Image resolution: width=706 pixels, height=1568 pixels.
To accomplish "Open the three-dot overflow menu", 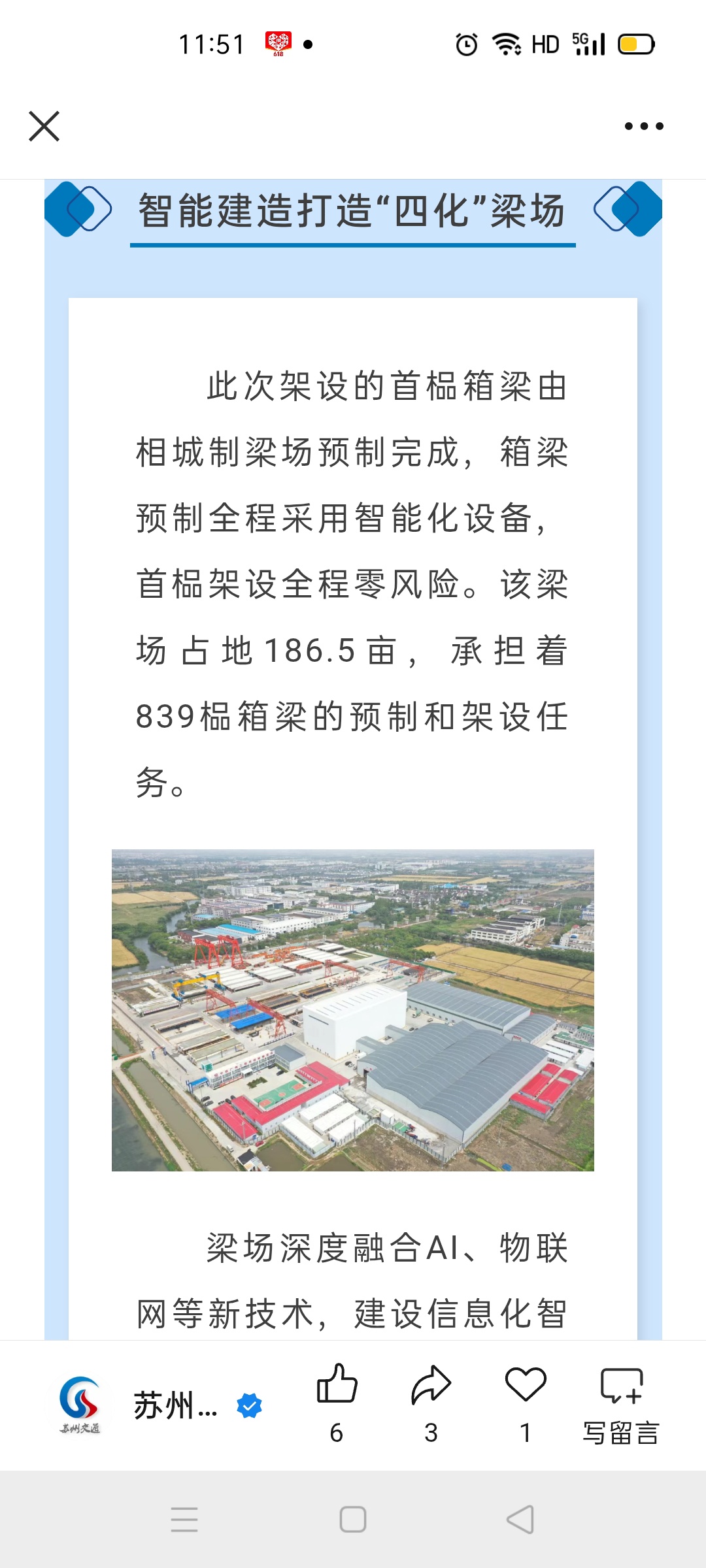I will [x=644, y=126].
